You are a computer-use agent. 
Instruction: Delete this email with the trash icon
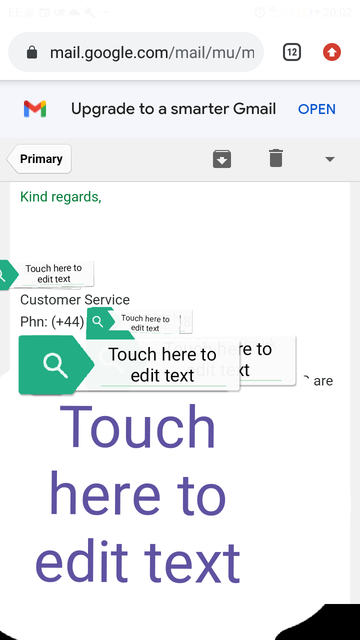276,158
